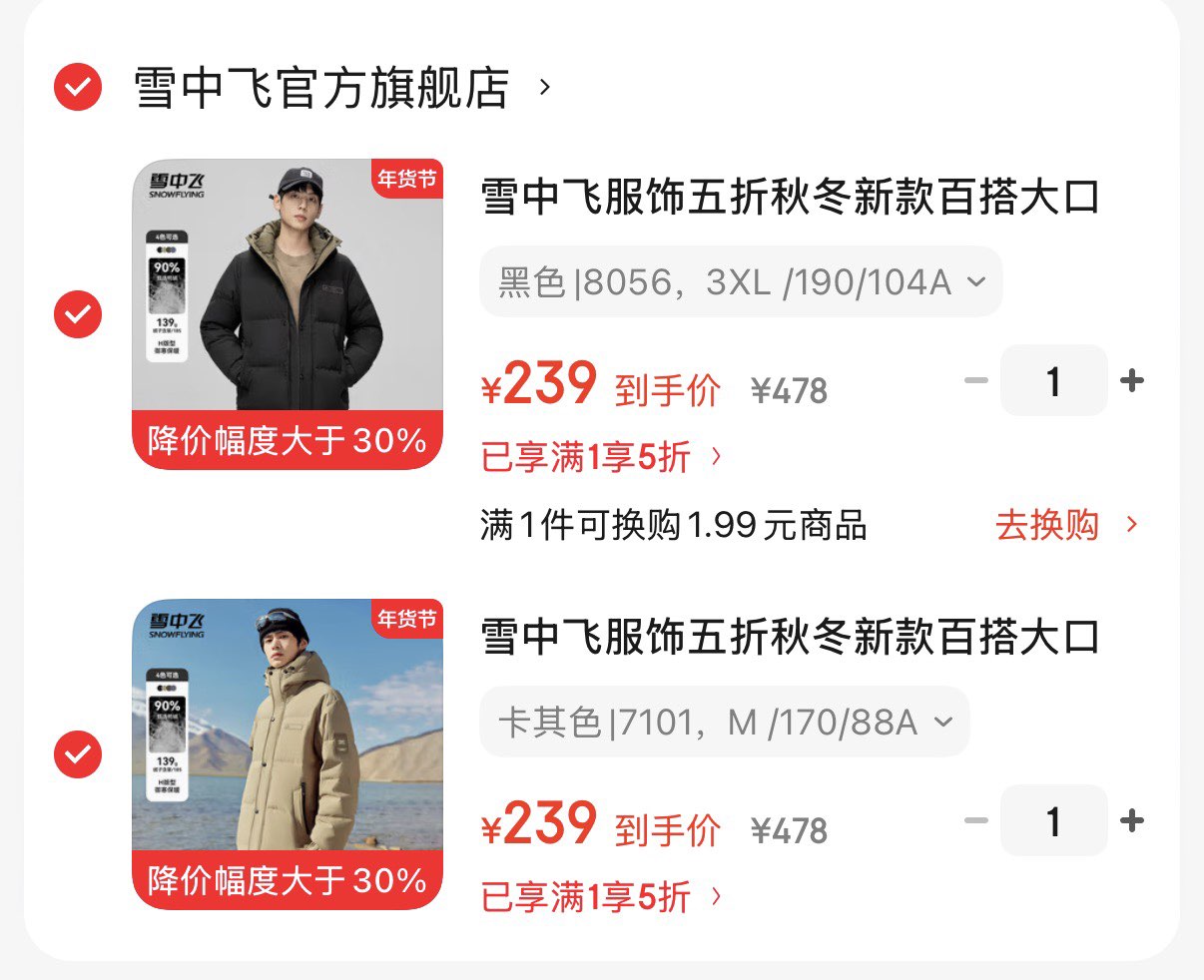Deselect the black 8056 jacket item
The image size is (1204, 980).
(x=78, y=314)
